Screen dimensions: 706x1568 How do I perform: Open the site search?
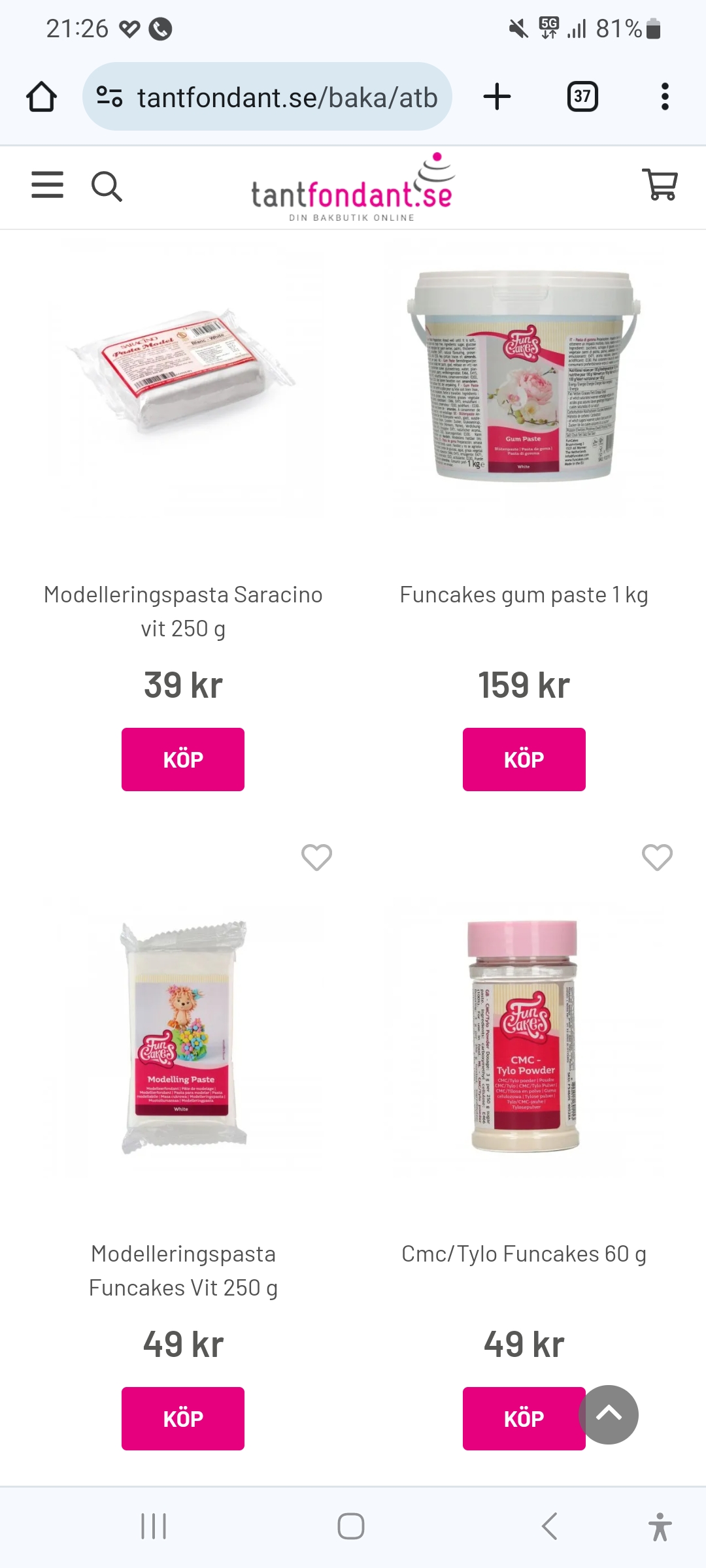107,187
